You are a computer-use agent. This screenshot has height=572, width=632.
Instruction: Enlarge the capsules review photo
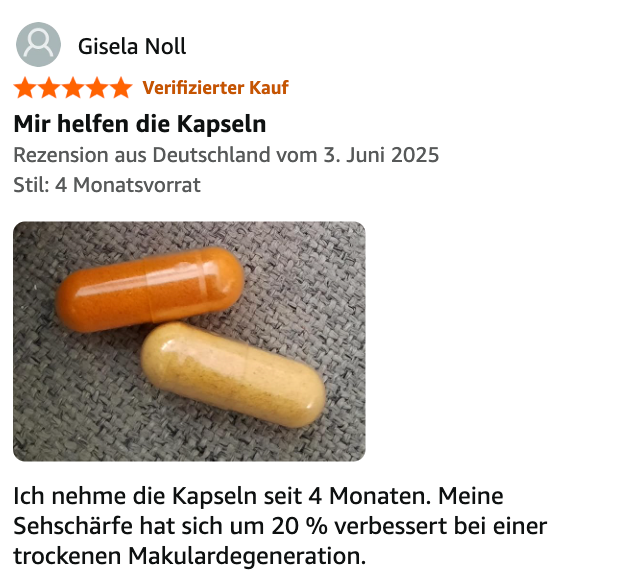(189, 341)
